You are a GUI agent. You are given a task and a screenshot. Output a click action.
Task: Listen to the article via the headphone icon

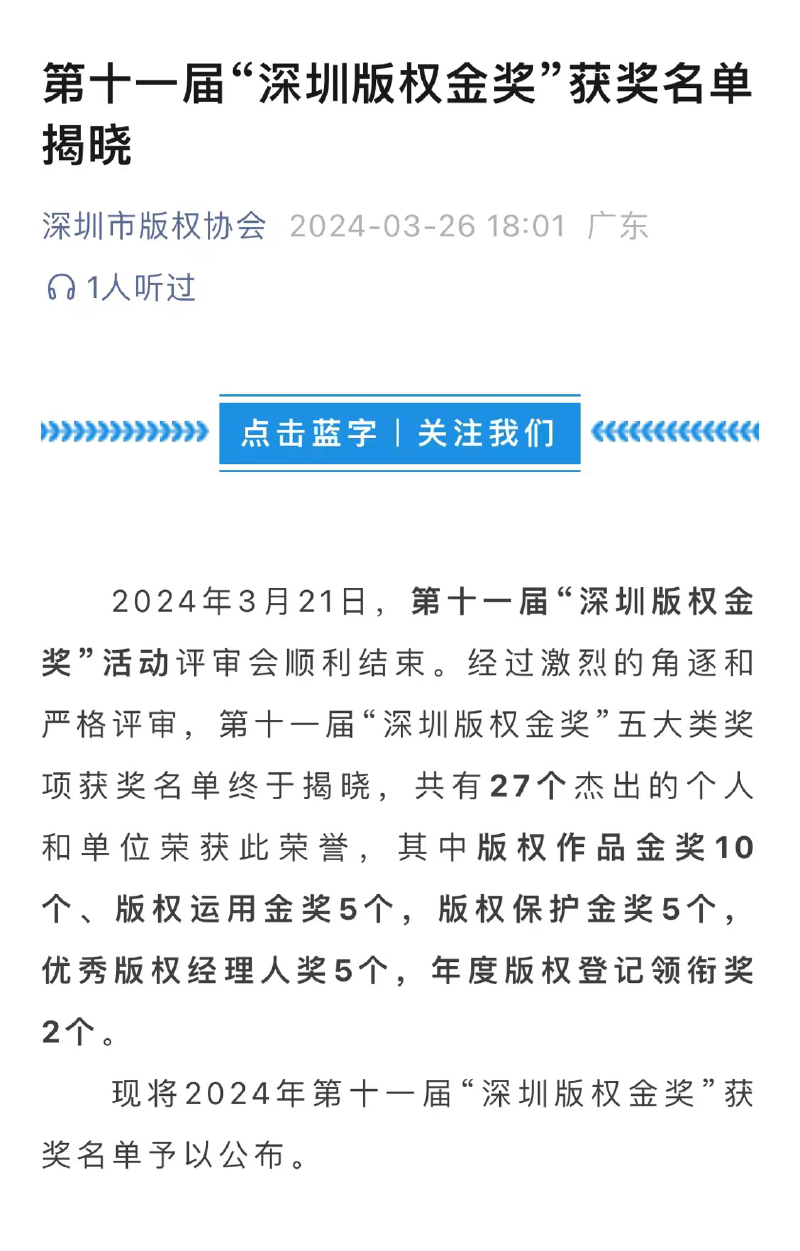point(61,289)
